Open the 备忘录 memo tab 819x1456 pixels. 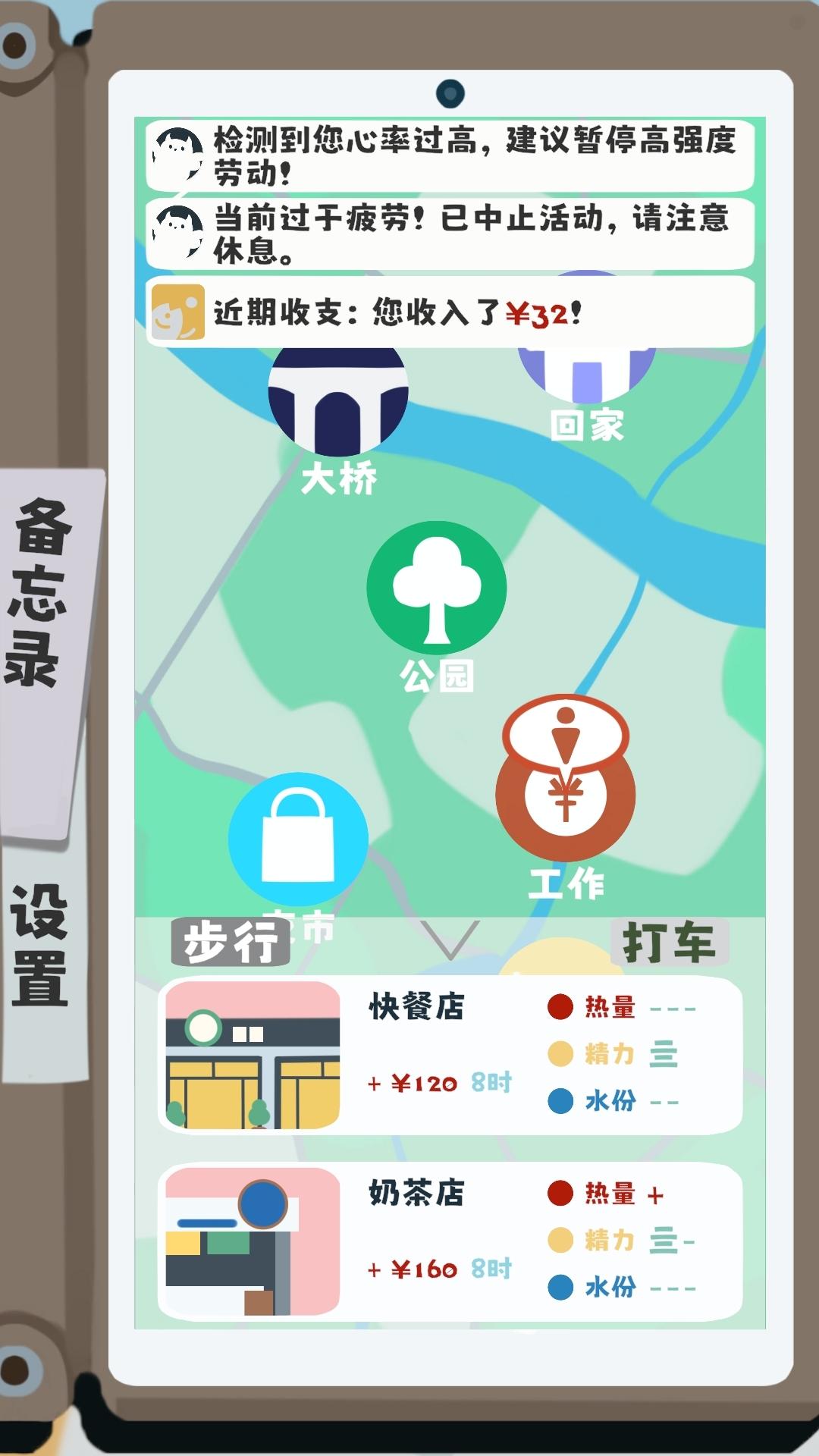click(x=42, y=591)
